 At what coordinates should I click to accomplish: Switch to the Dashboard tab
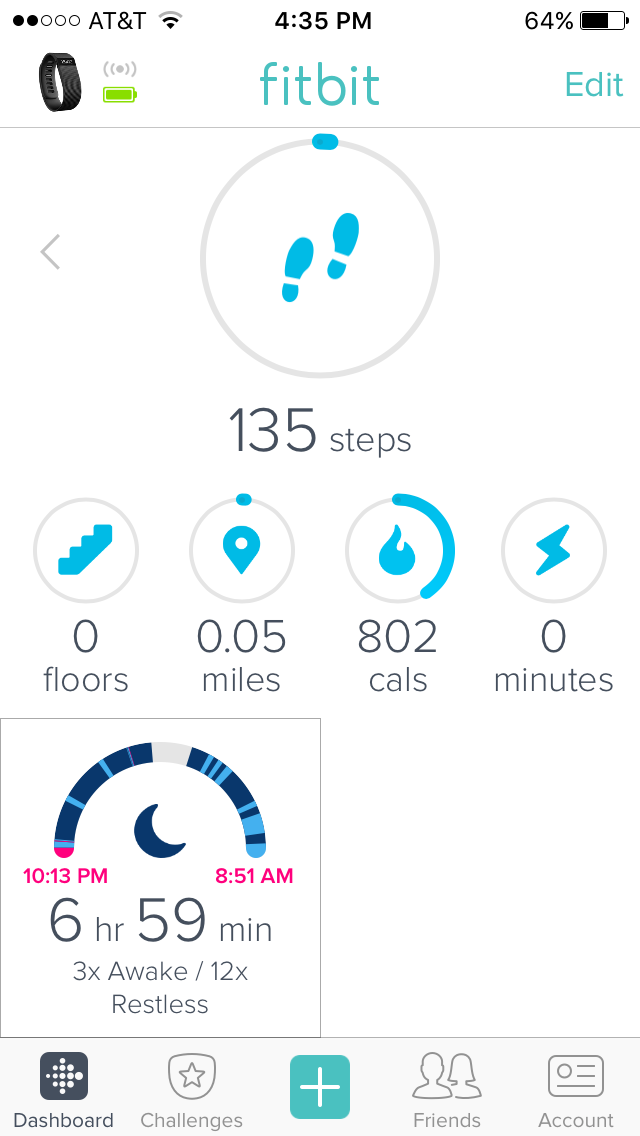[64, 1090]
